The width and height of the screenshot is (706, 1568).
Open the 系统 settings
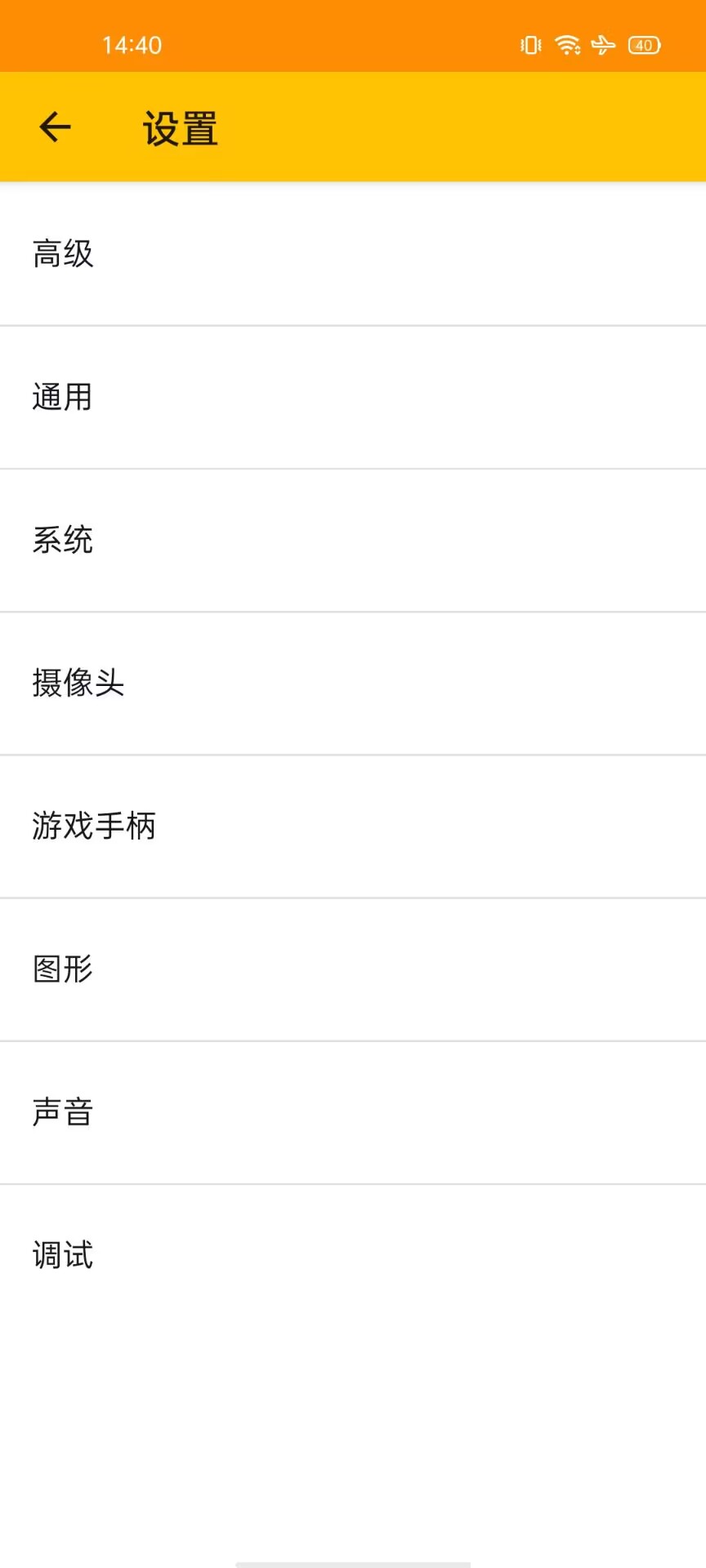(353, 541)
